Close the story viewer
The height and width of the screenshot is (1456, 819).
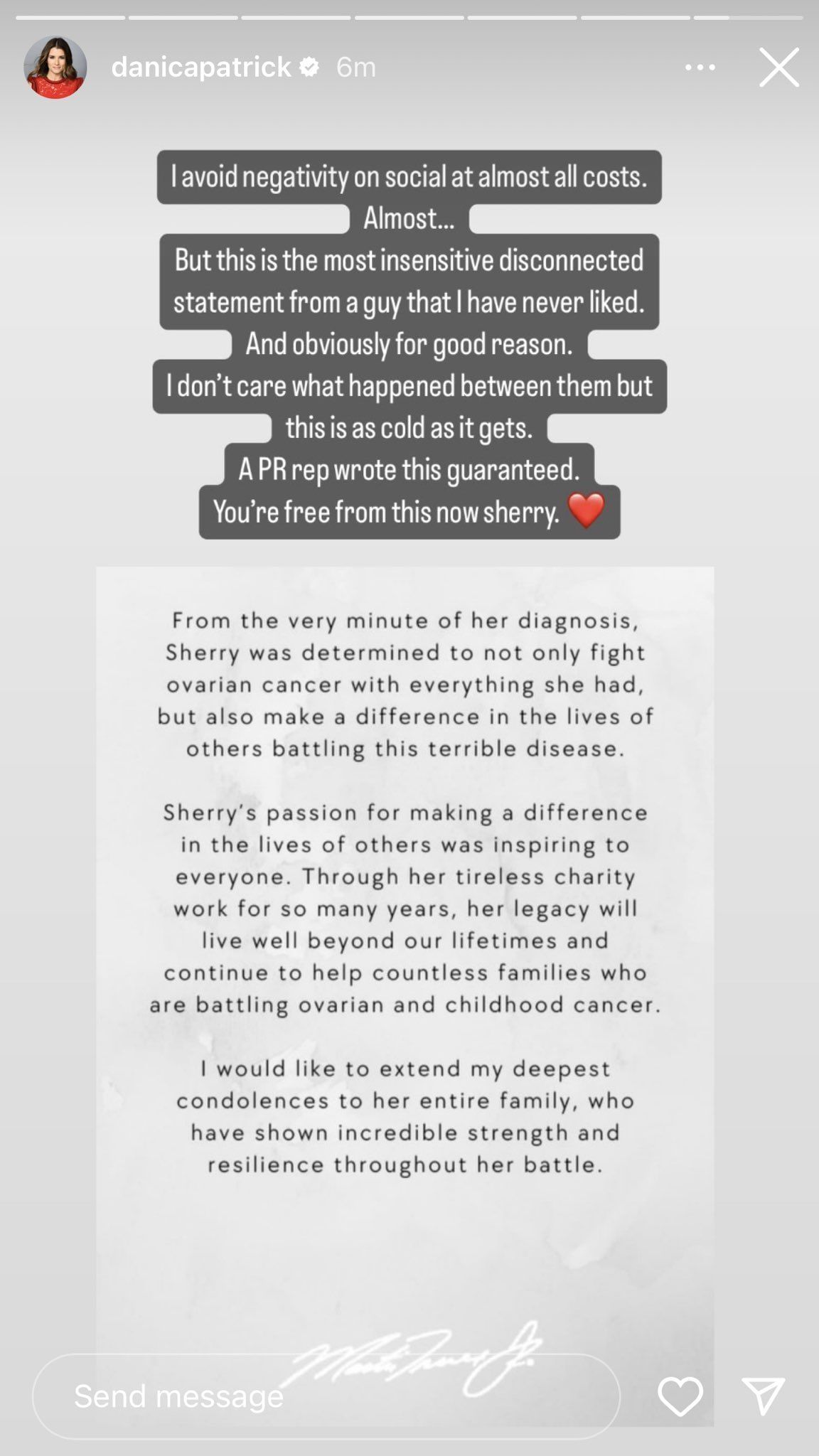[x=779, y=68]
